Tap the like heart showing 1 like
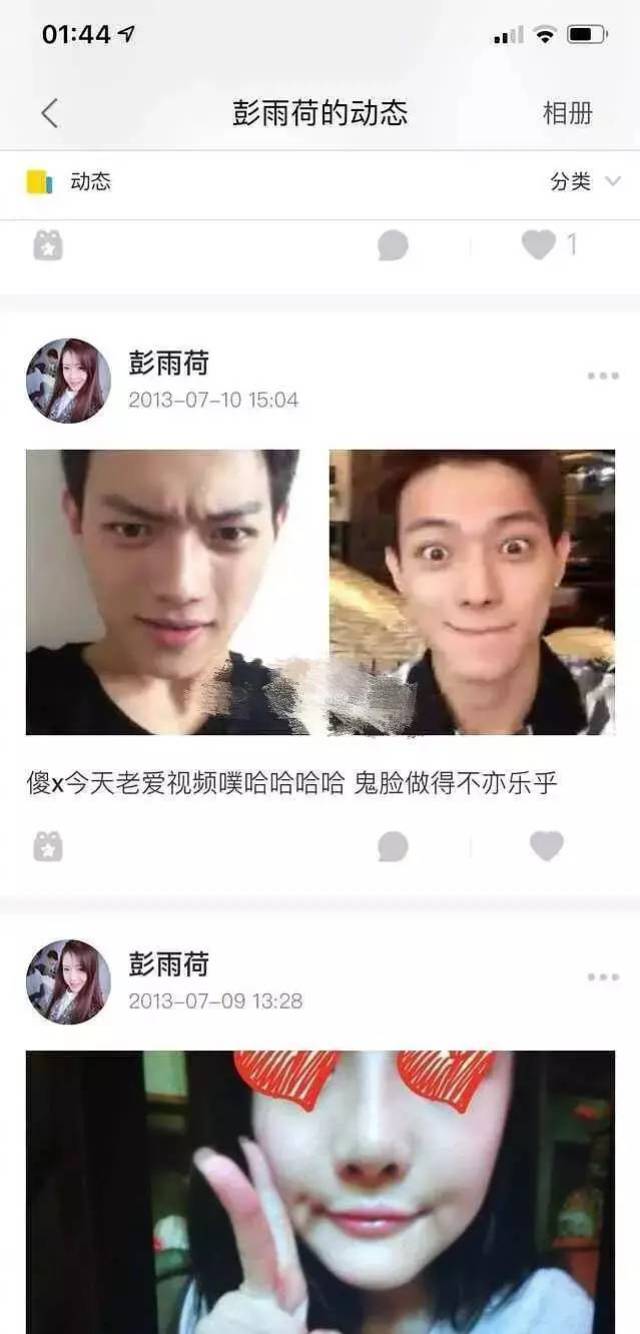Viewport: 640px width, 1334px height. 539,245
